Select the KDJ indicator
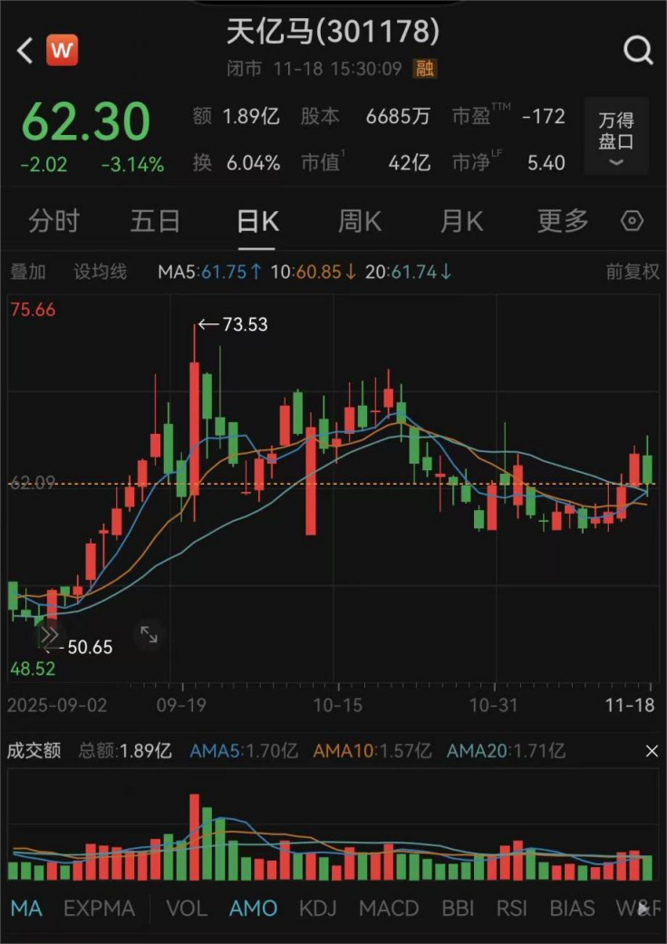Screen dimensions: 667x944 click(x=316, y=908)
